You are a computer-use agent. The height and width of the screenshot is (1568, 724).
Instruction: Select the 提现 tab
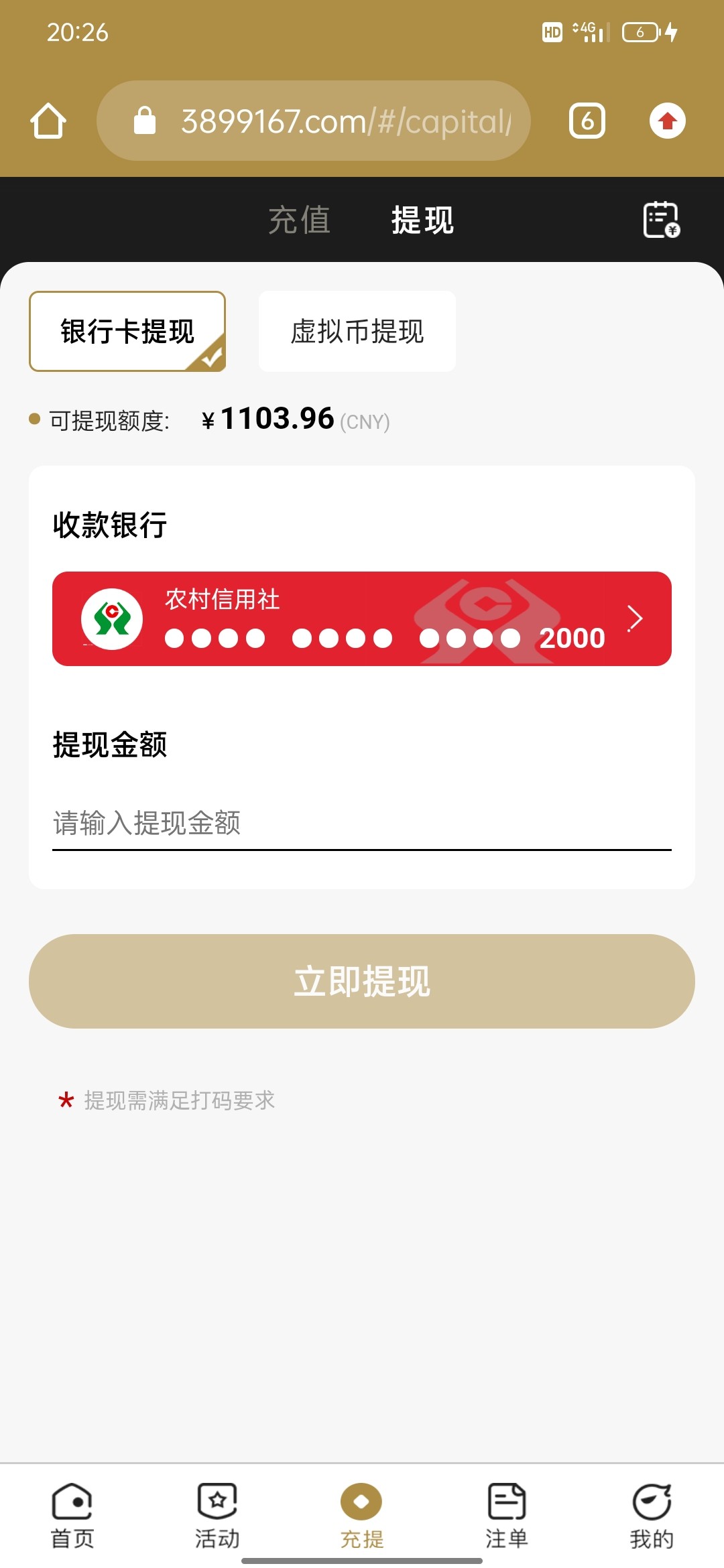422,220
